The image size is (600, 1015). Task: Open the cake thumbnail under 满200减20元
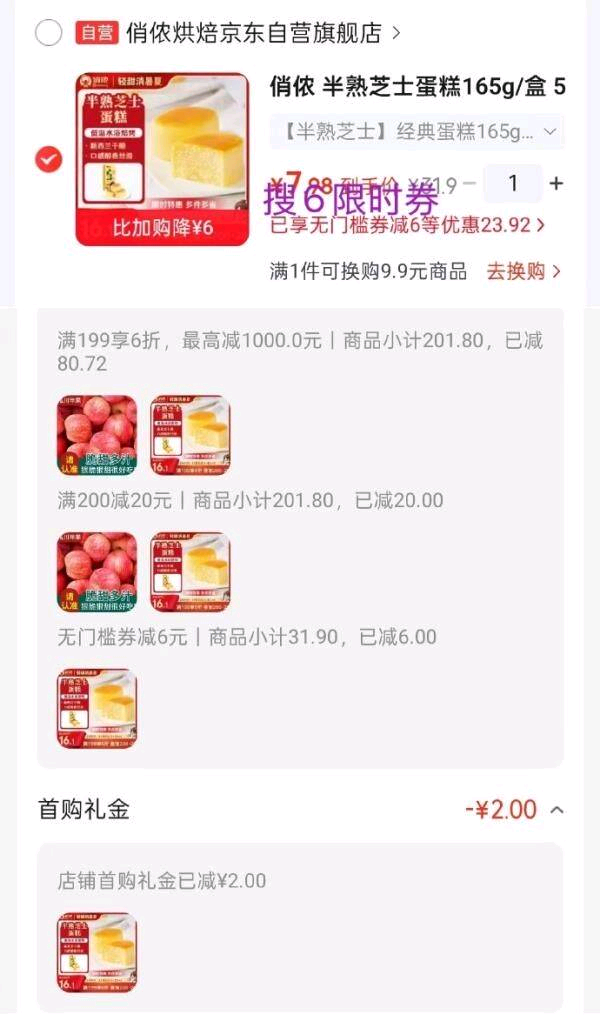pos(190,572)
